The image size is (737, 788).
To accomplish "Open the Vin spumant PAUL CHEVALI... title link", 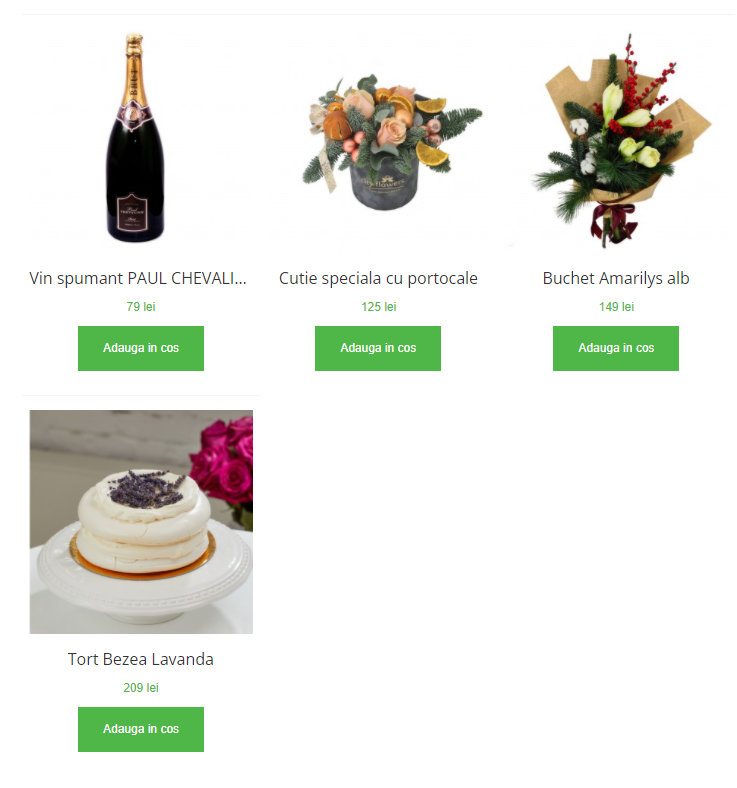I will (138, 278).
